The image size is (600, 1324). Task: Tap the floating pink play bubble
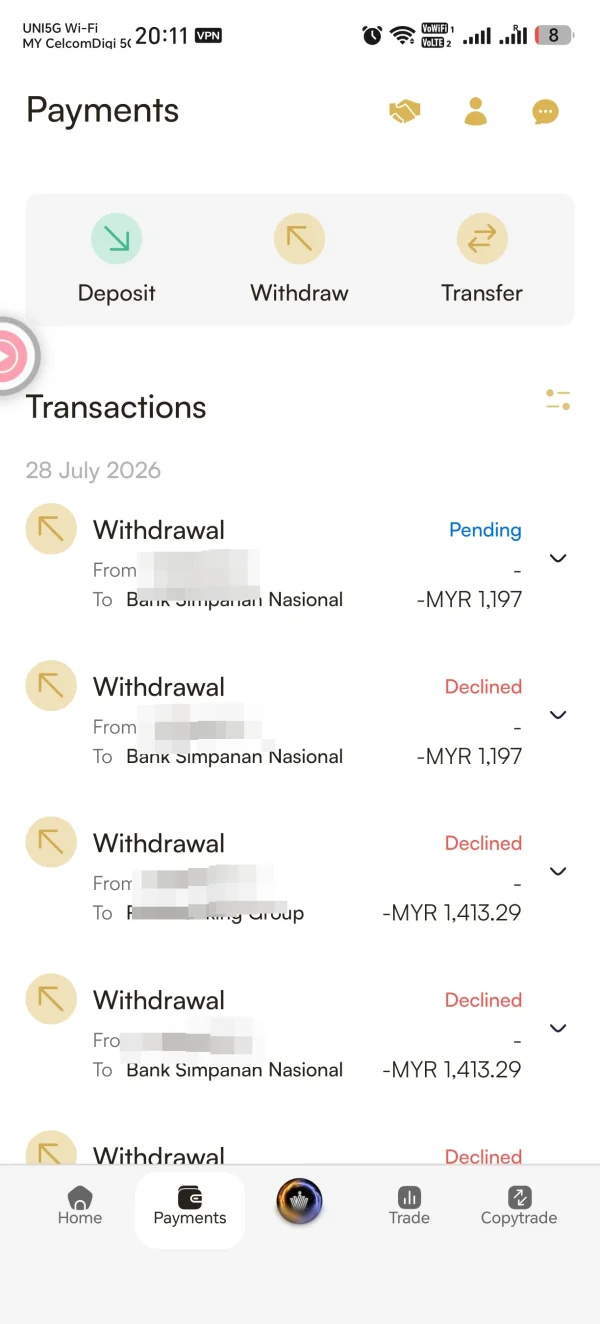point(14,355)
